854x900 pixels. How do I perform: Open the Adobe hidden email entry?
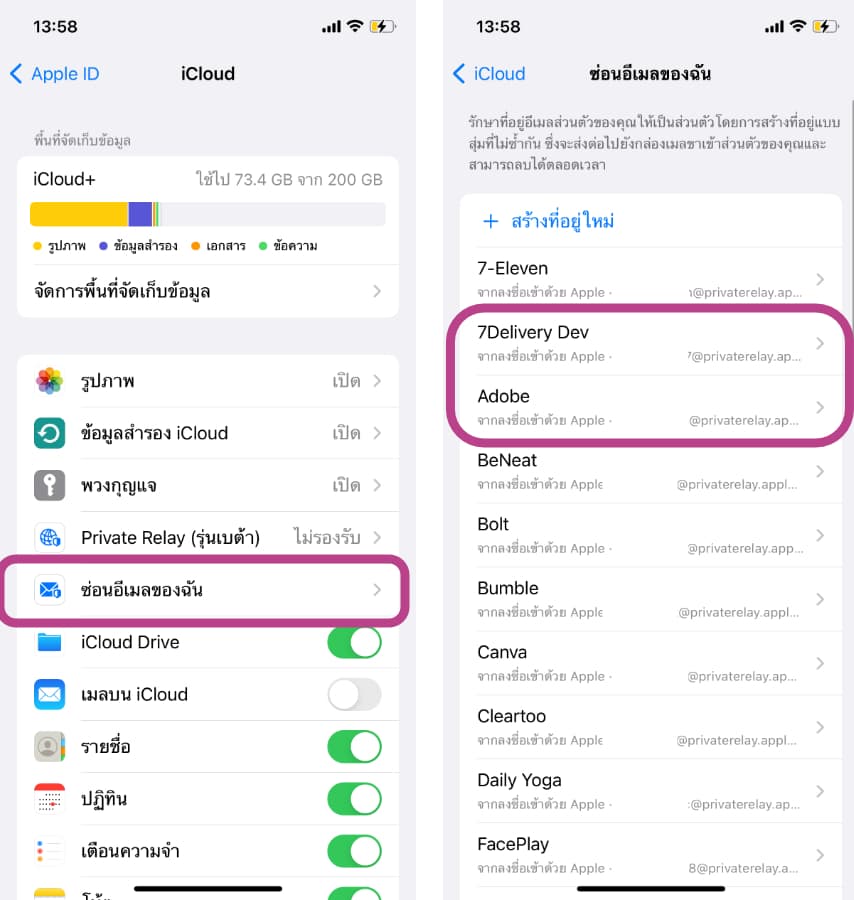click(x=650, y=407)
